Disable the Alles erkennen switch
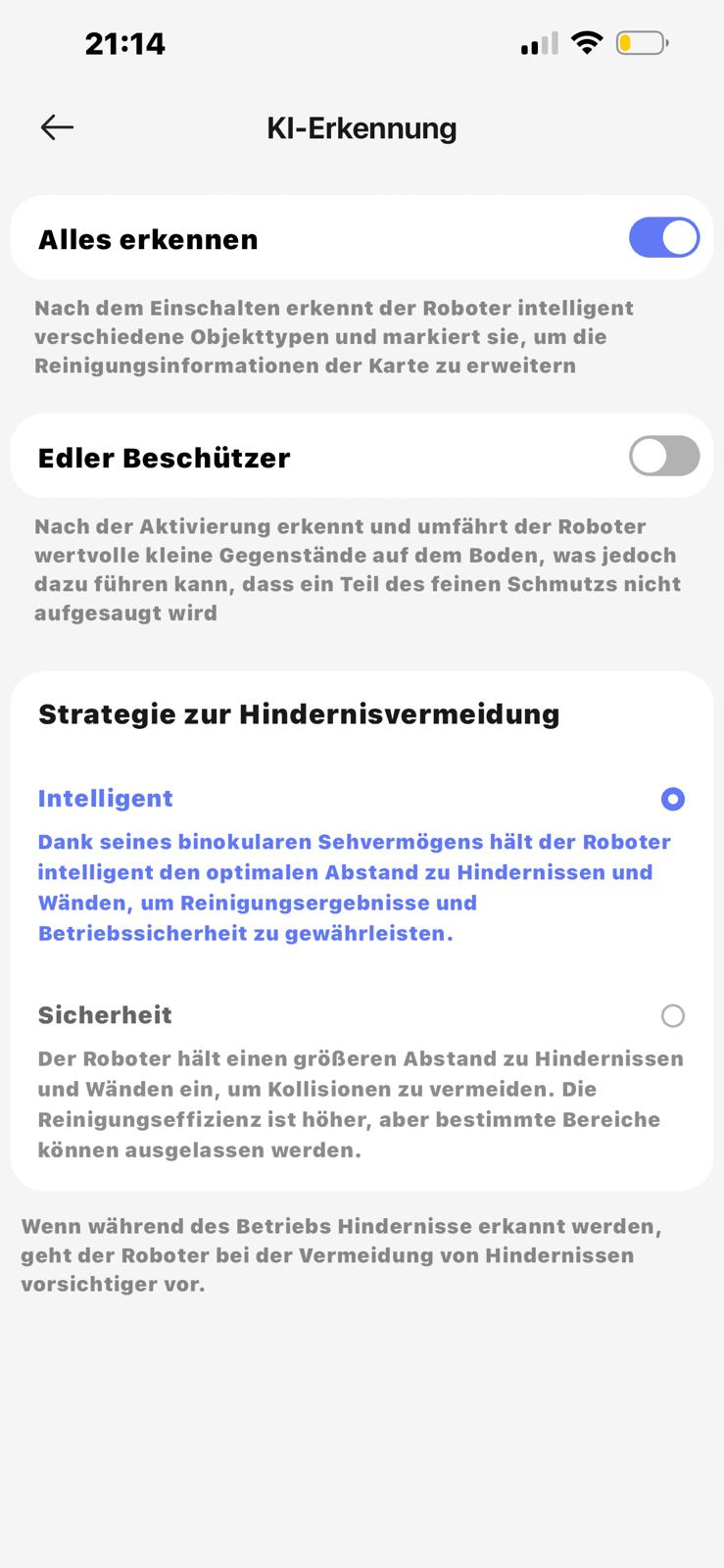Screen dimensions: 724x1568 coord(663,238)
